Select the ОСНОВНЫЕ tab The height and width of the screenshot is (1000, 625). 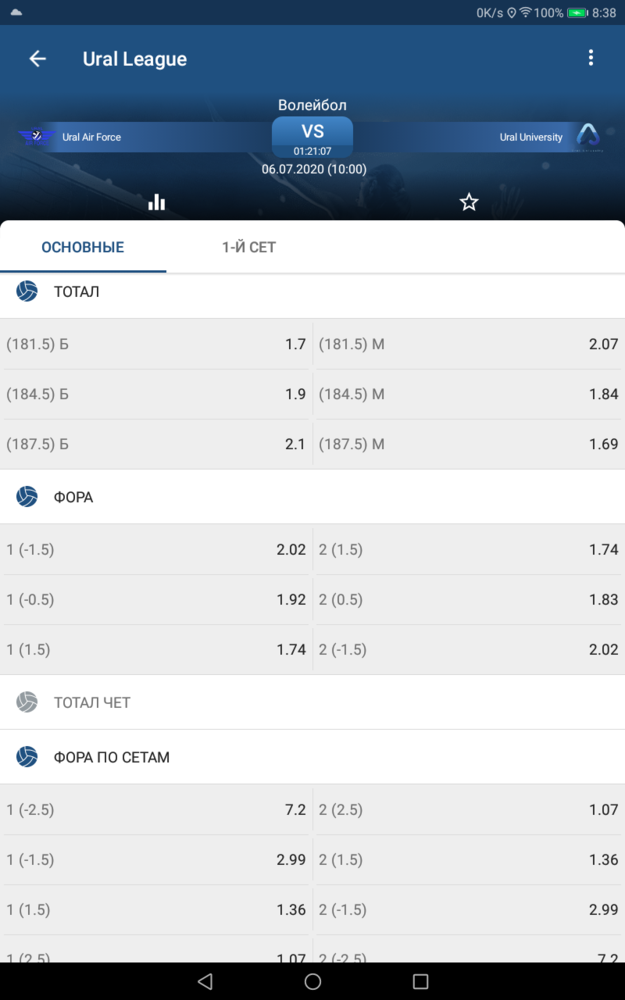83,247
